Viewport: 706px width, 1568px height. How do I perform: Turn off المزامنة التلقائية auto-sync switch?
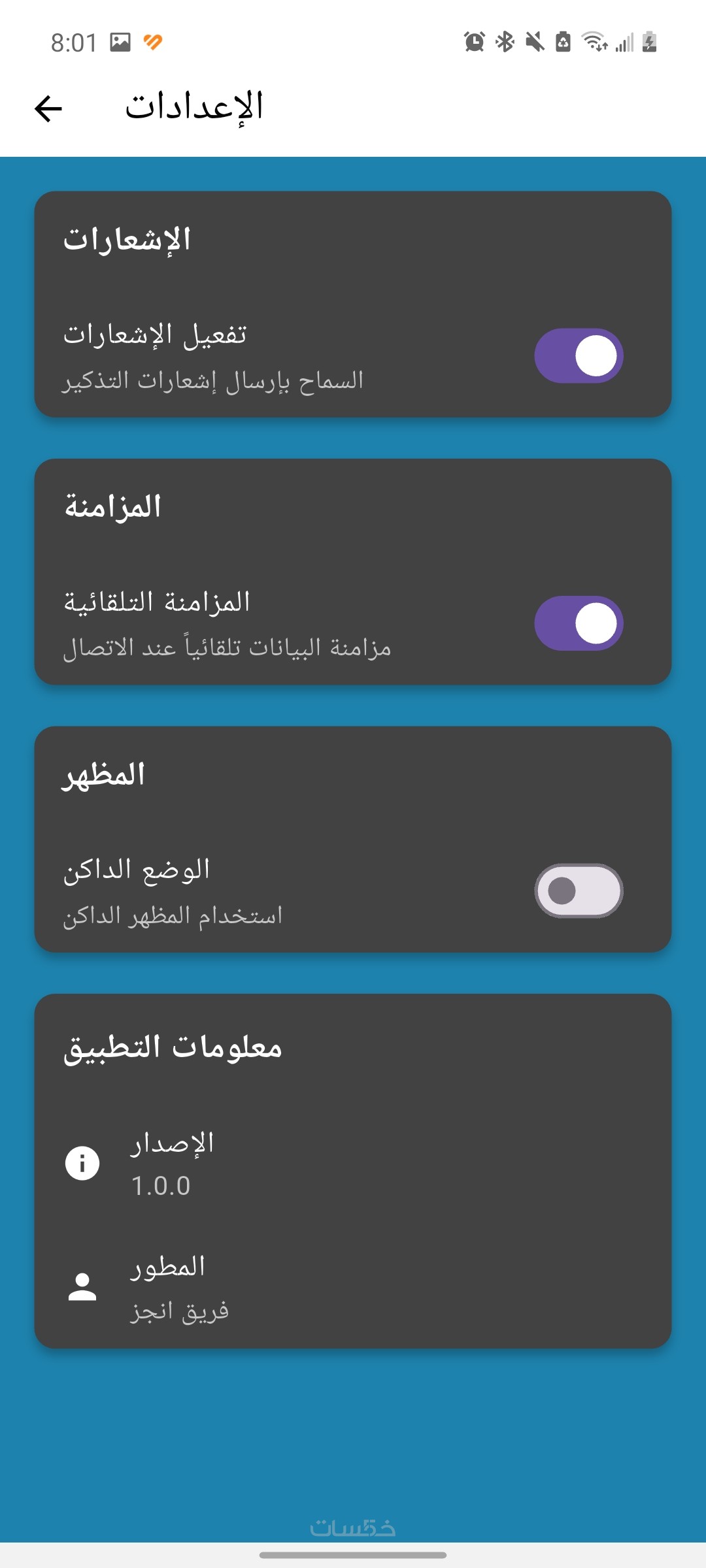(579, 623)
